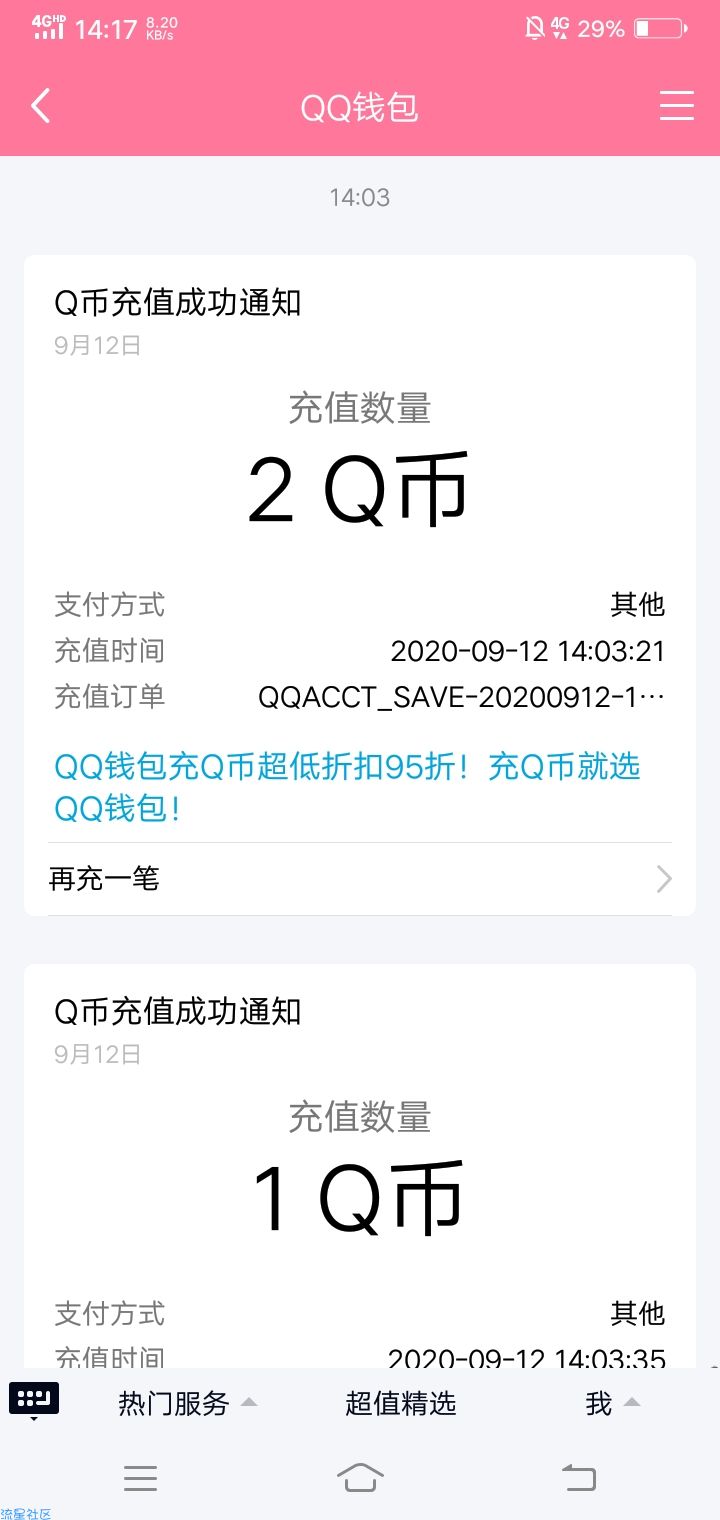Switch to keyboard input mode
The image size is (720, 1520).
[34, 1401]
